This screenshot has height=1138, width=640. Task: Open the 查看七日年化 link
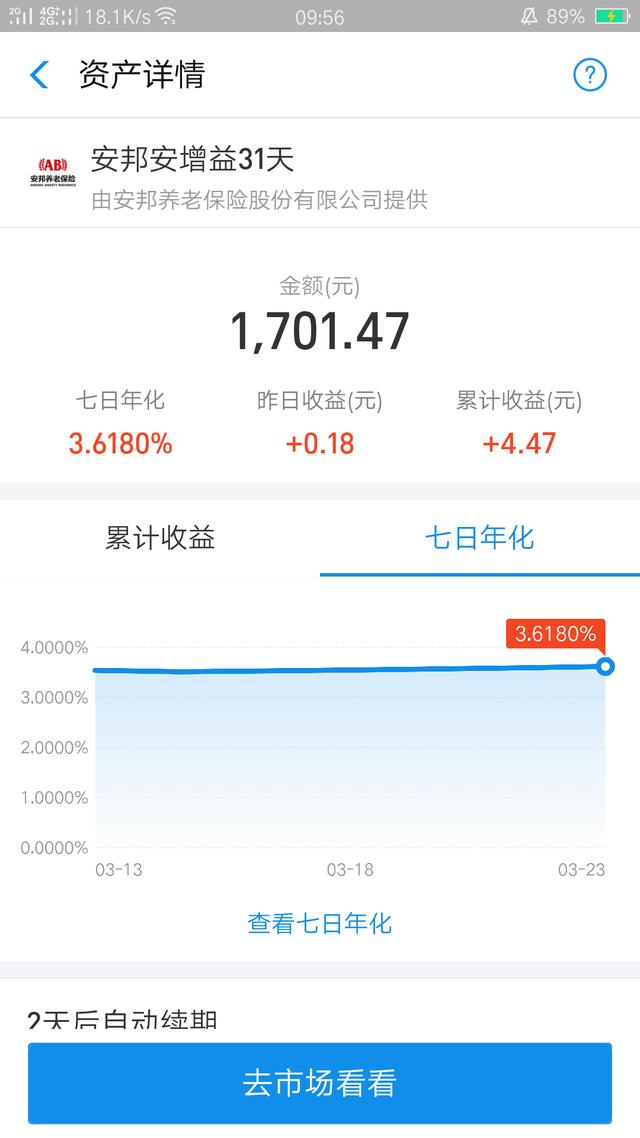(x=320, y=923)
